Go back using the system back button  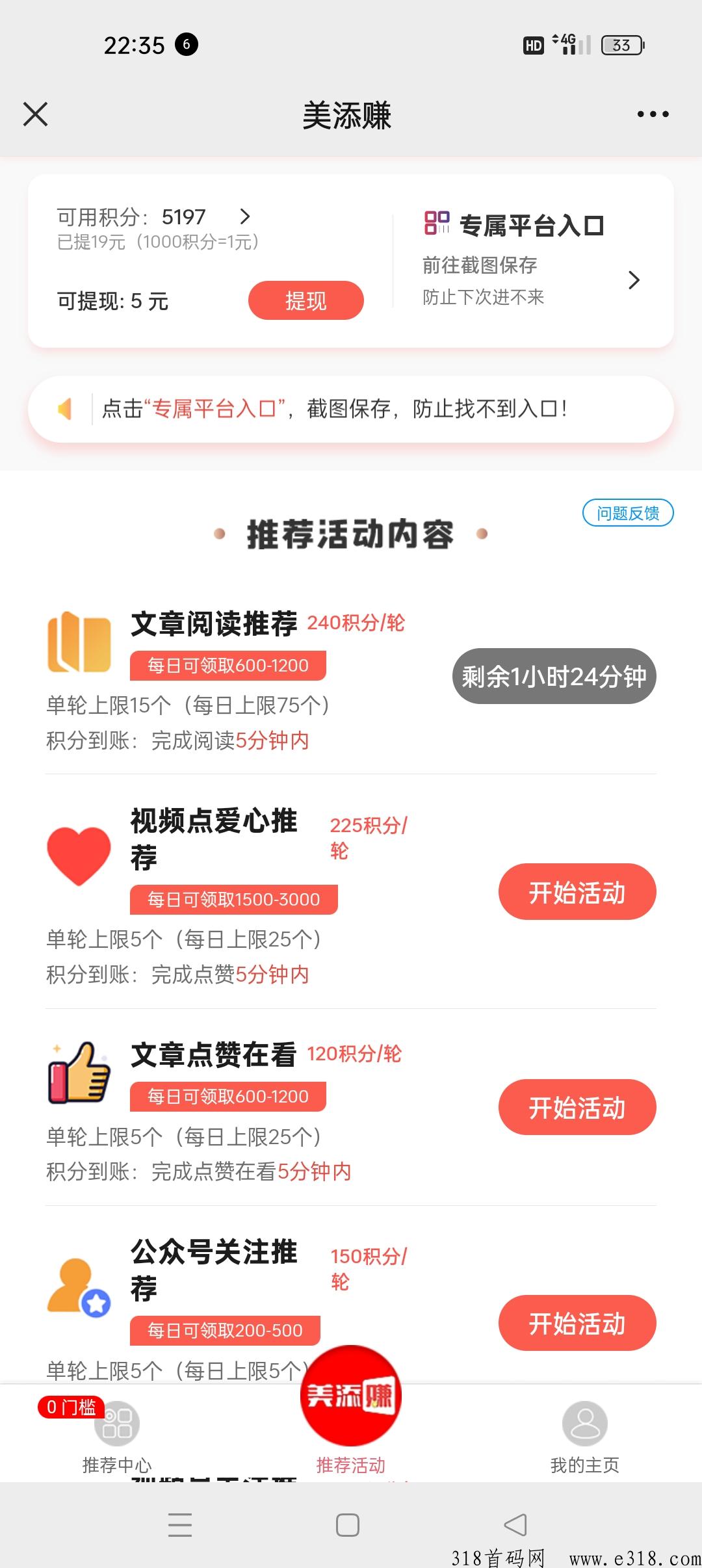pyautogui.click(x=515, y=1524)
